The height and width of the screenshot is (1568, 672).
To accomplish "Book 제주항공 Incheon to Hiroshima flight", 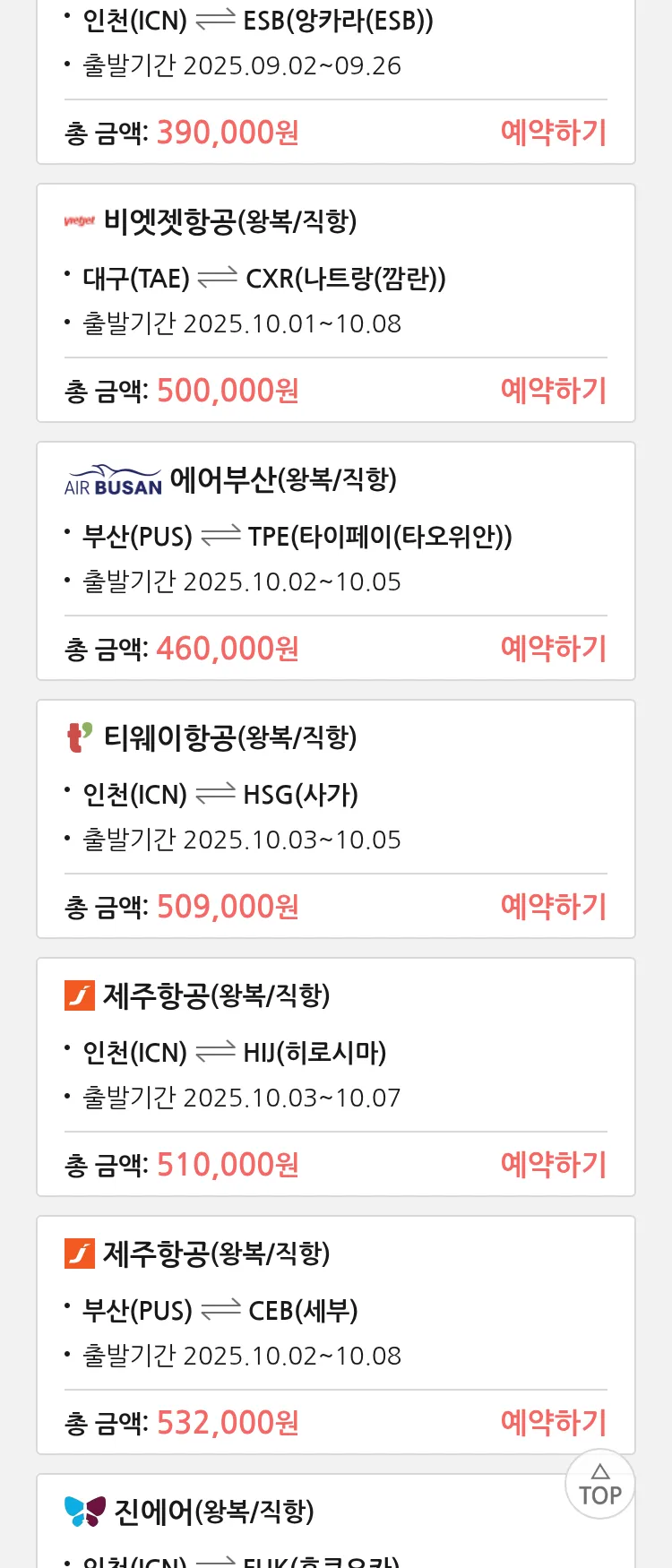I will click(x=553, y=1165).
